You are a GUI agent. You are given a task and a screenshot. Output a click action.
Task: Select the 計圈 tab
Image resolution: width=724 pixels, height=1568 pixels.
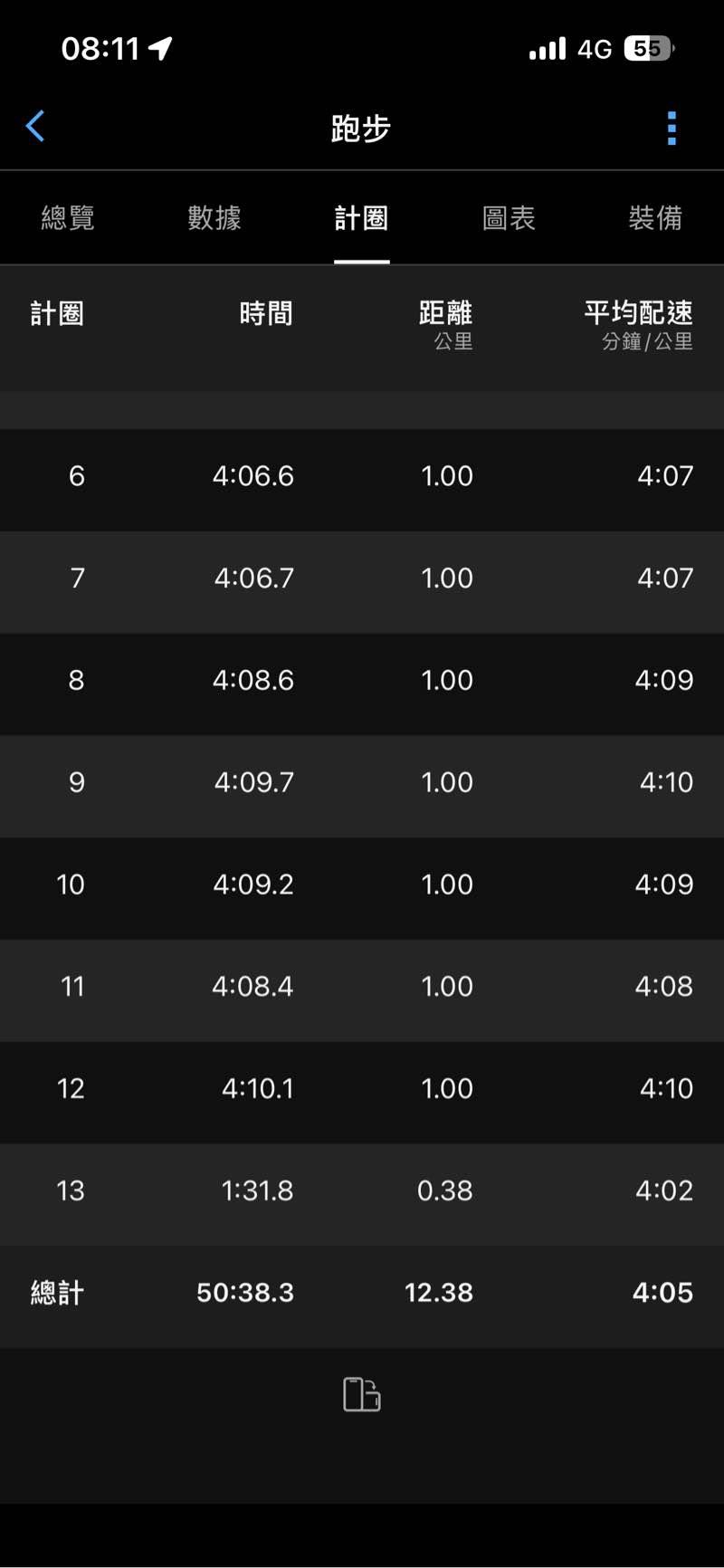[361, 218]
